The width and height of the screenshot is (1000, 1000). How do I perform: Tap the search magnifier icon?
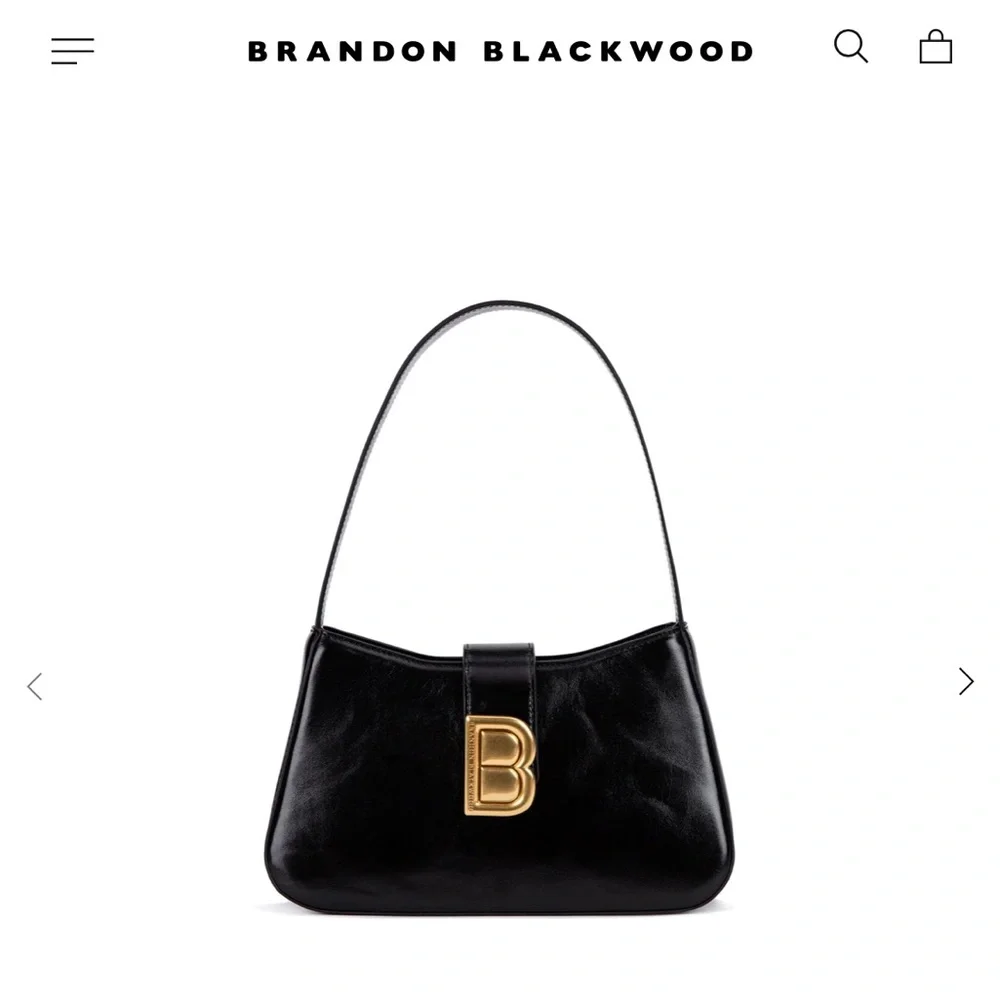tap(851, 46)
